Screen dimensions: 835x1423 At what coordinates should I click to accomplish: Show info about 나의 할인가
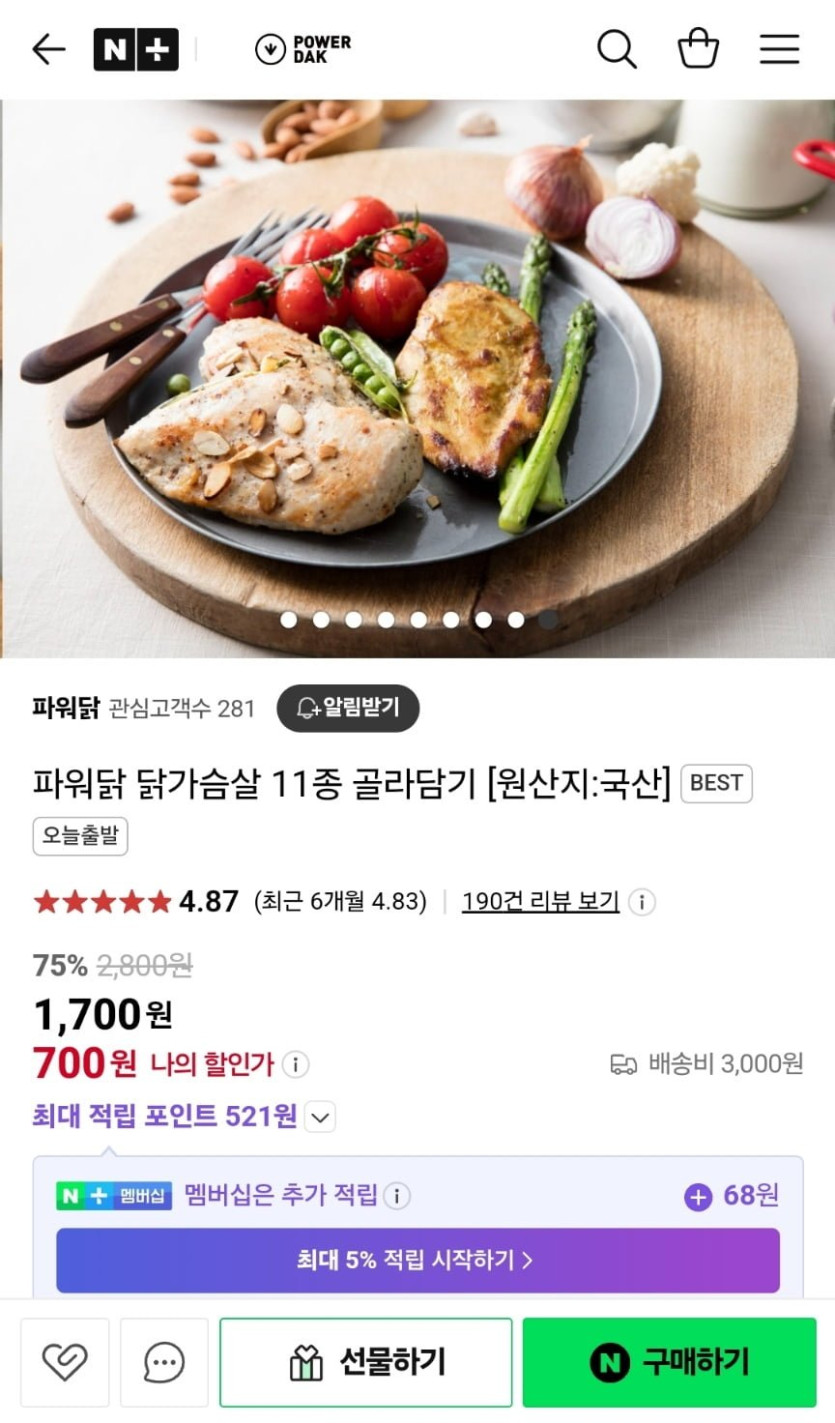click(x=295, y=1064)
